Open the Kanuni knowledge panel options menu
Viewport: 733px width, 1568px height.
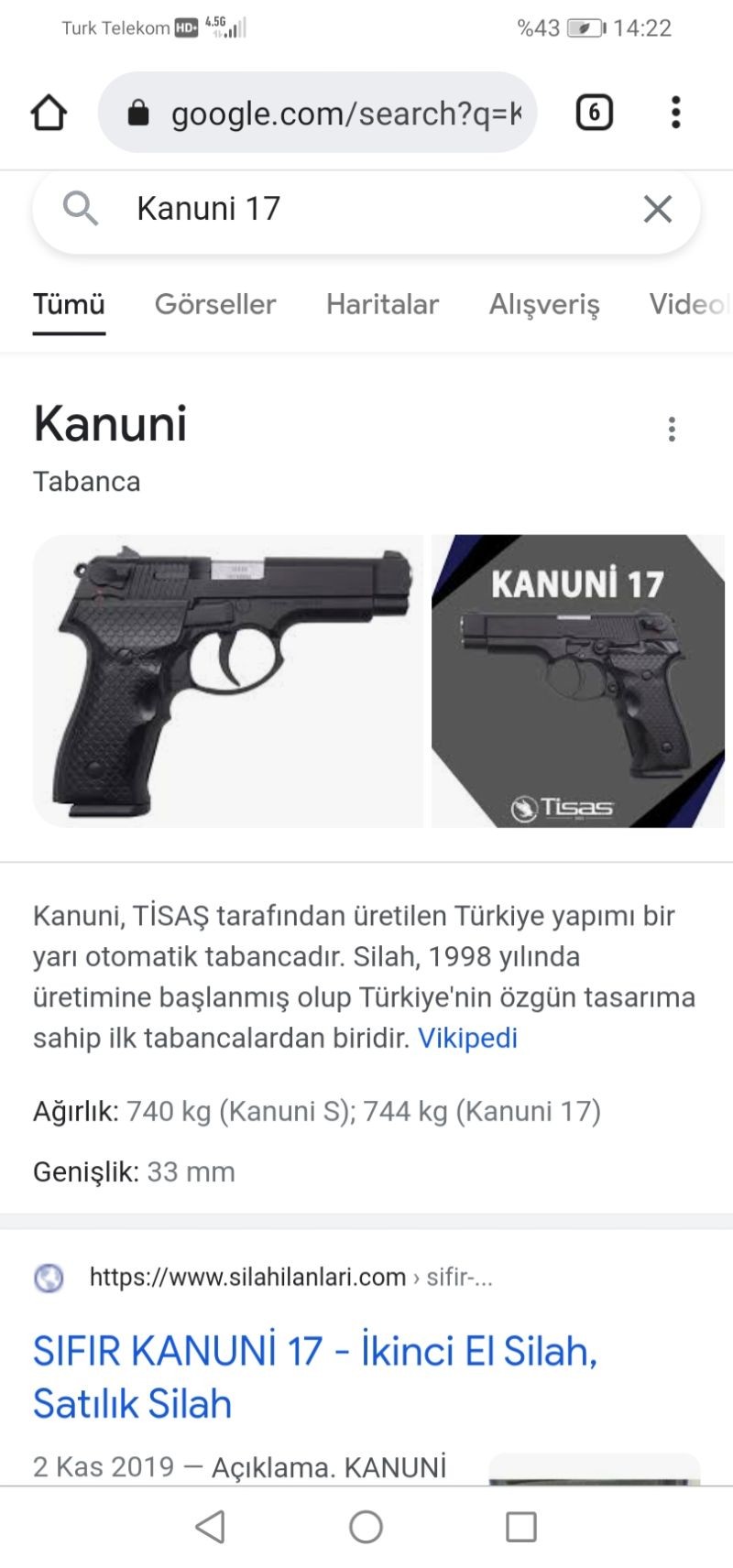tap(672, 429)
